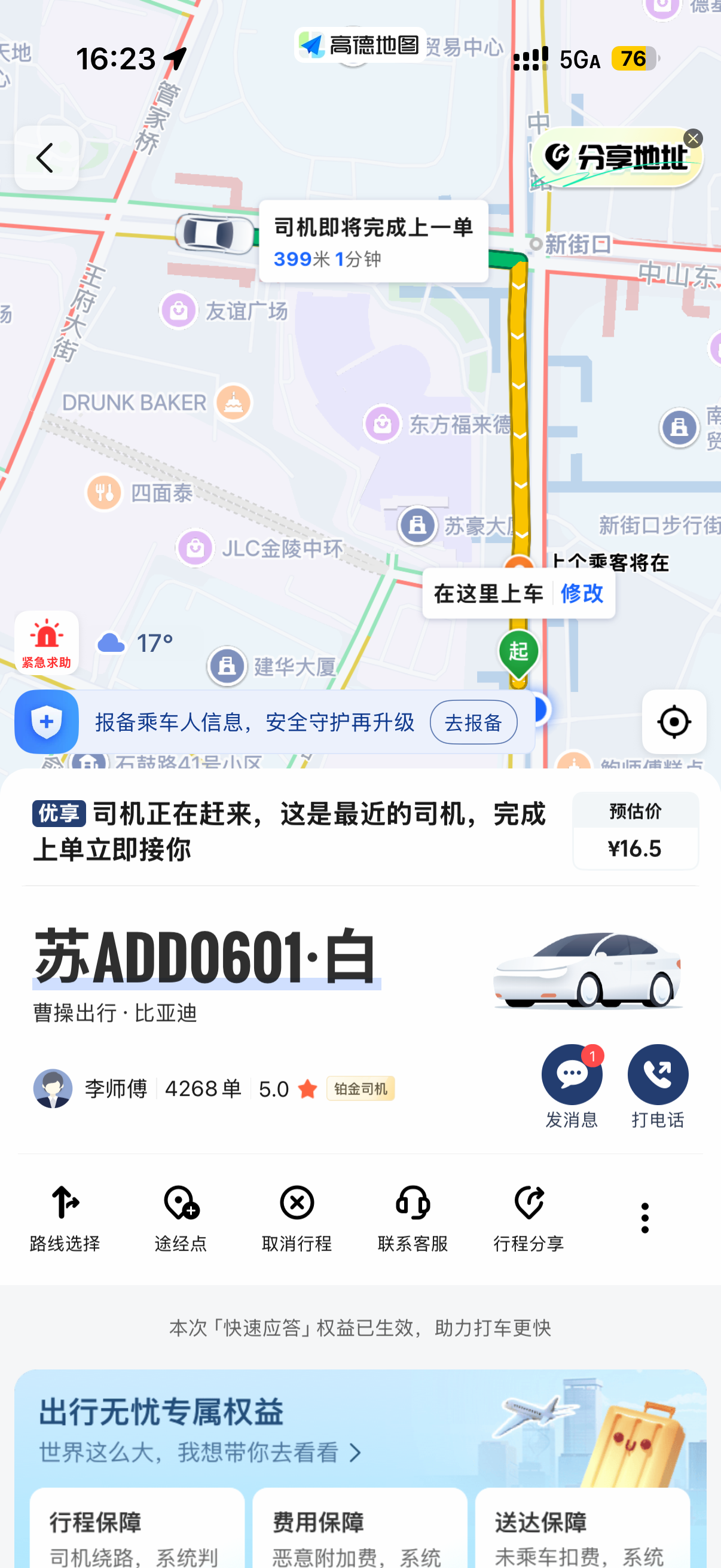View the 预估价 ¥16.5 fare details
This screenshot has width=721, height=1568.
tap(634, 830)
